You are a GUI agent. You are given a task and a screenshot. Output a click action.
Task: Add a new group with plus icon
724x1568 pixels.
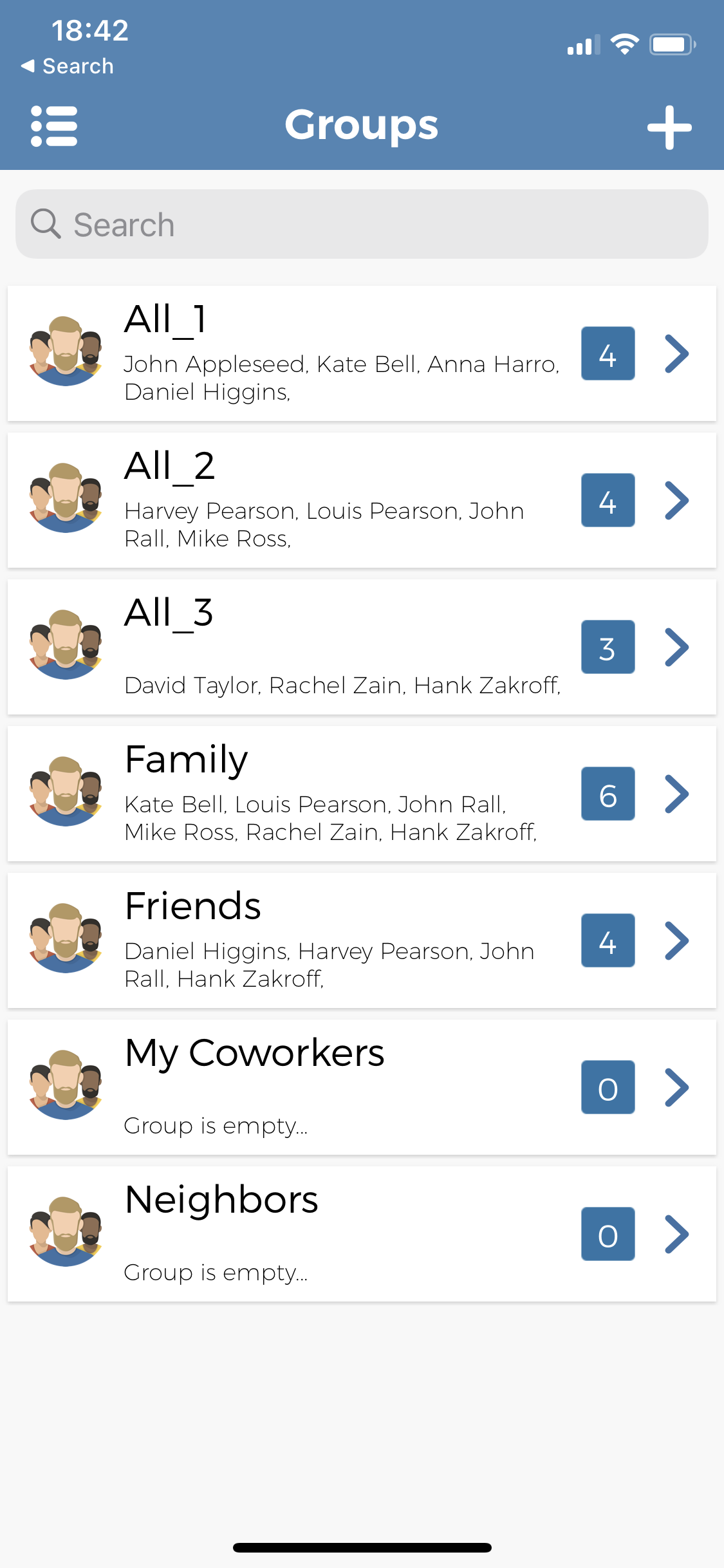point(669,127)
